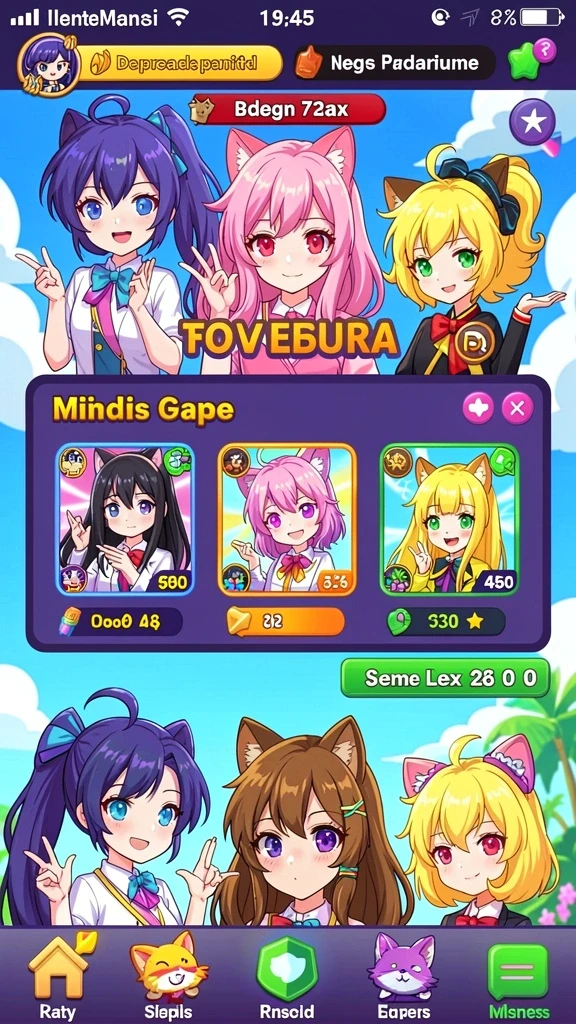Open the Negs Padariume button
Image resolution: width=576 pixels, height=1024 pixels.
point(394,63)
